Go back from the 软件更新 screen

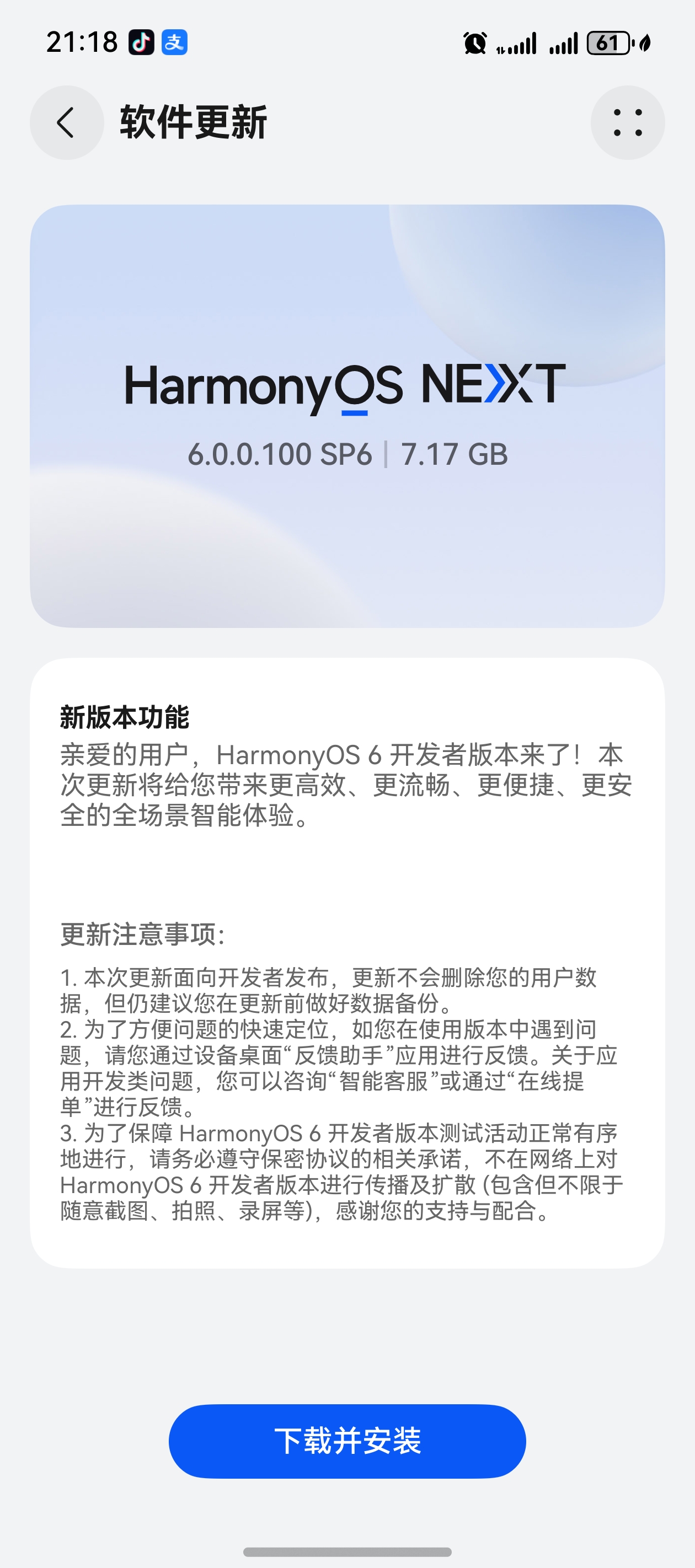click(66, 122)
